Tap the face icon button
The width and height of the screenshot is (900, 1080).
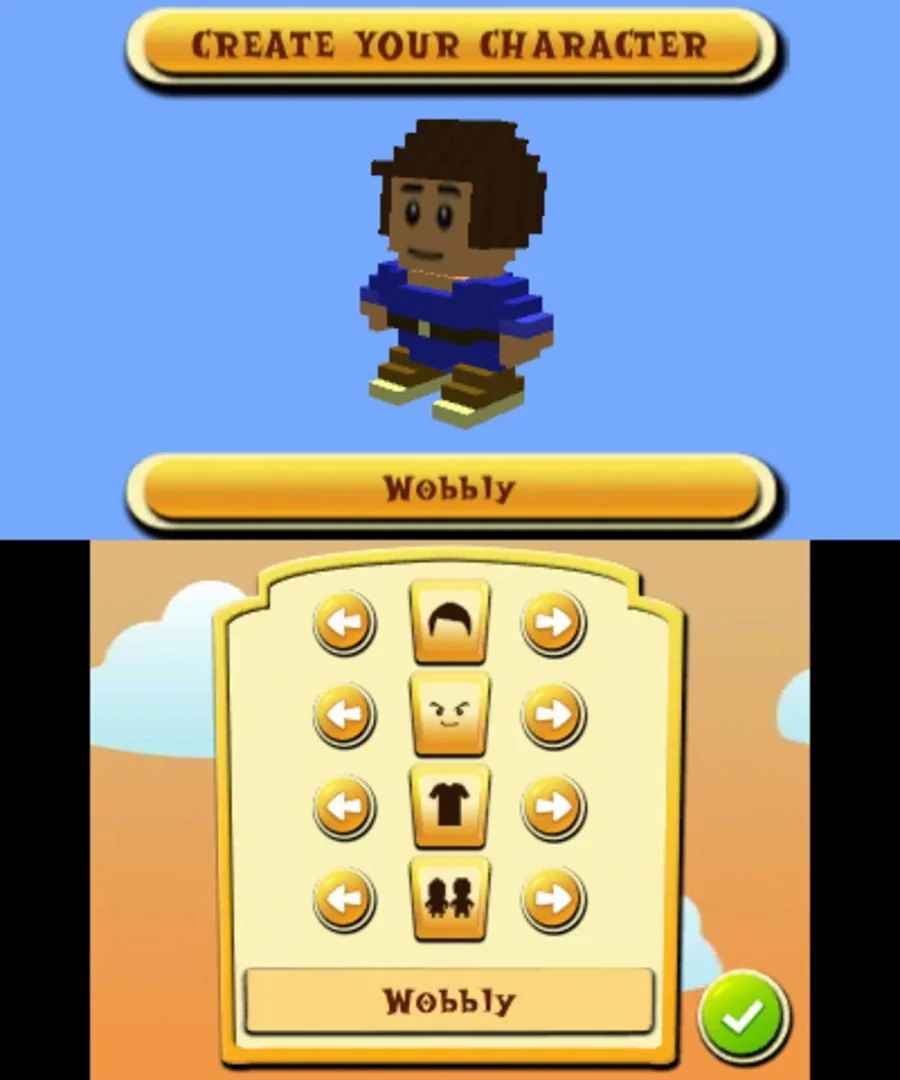pyautogui.click(x=450, y=714)
